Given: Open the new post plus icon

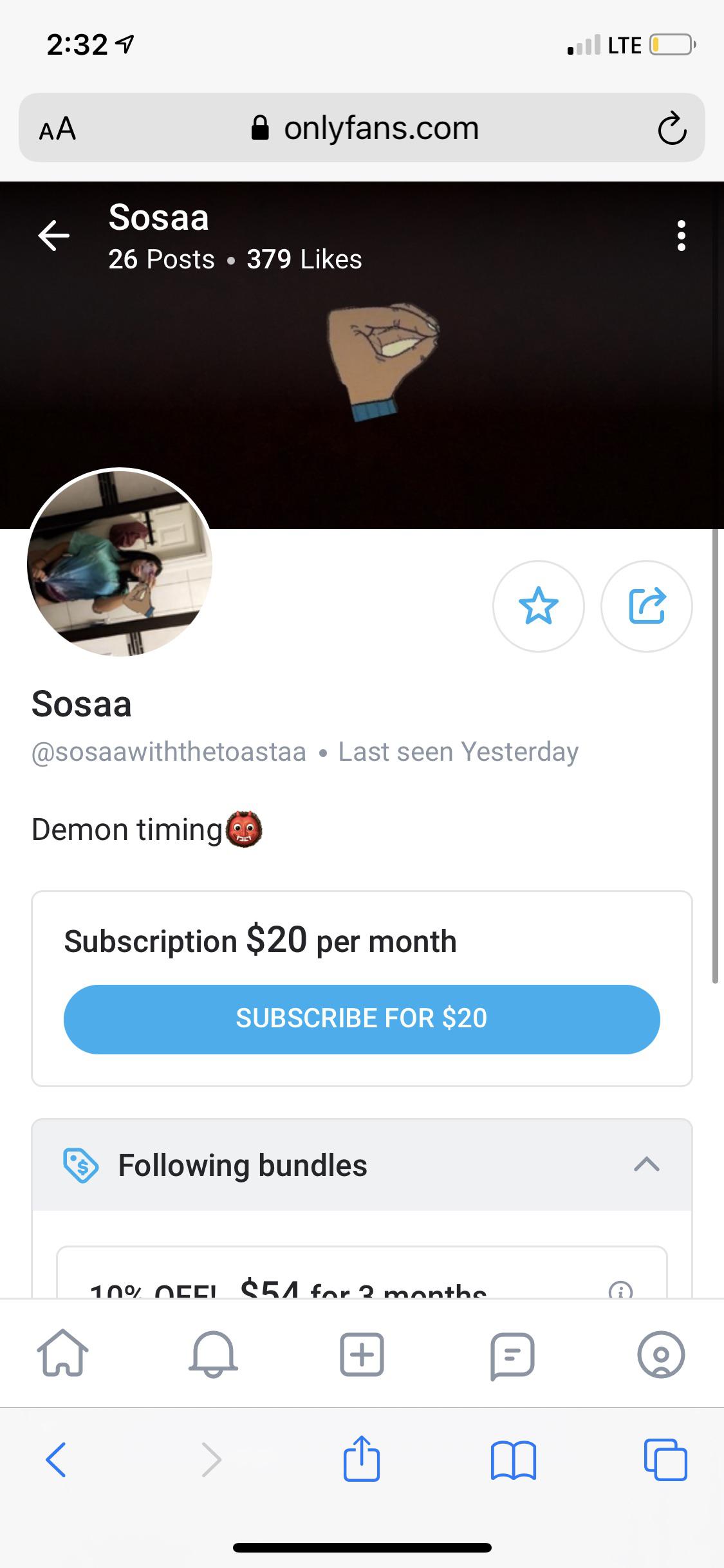Looking at the screenshot, I should 362,1354.
